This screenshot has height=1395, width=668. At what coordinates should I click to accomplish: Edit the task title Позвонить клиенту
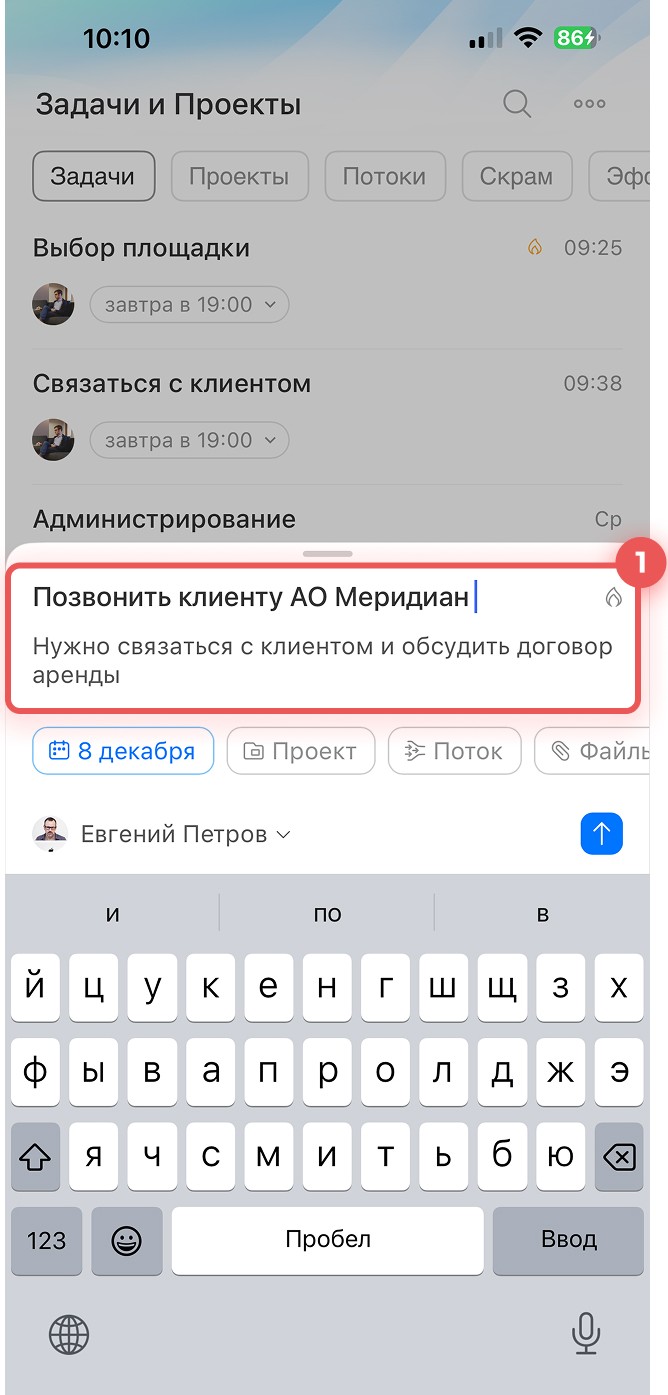pos(250,598)
